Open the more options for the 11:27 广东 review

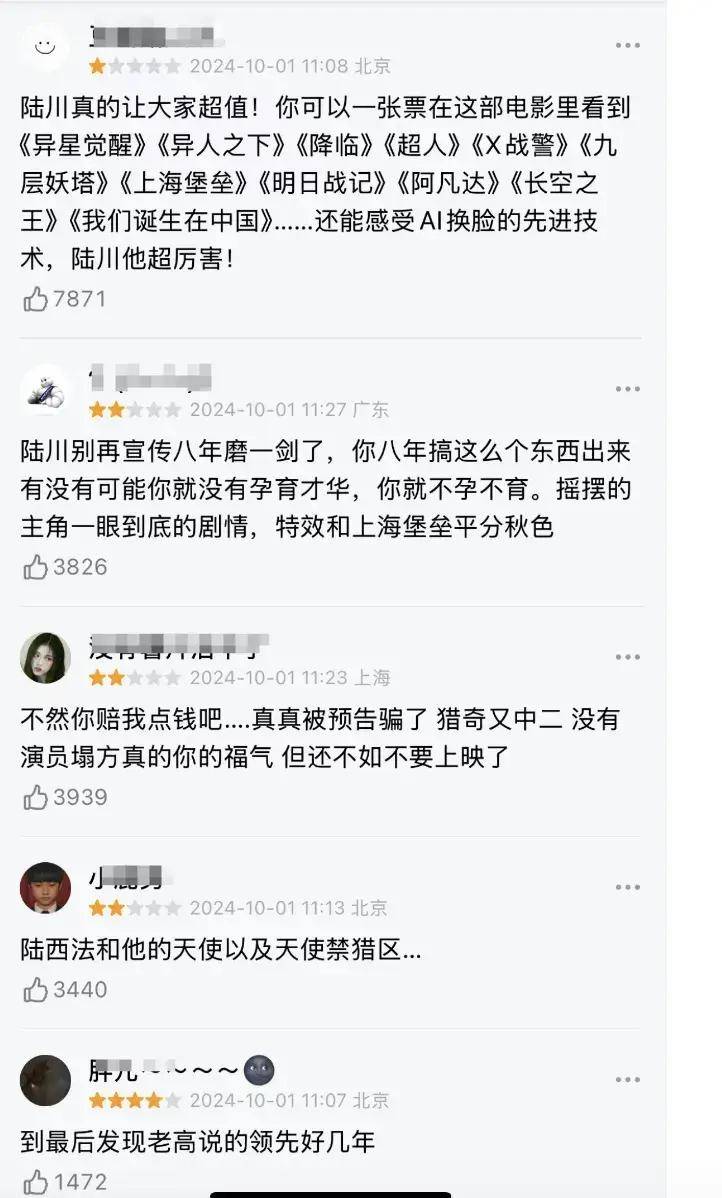coord(627,389)
